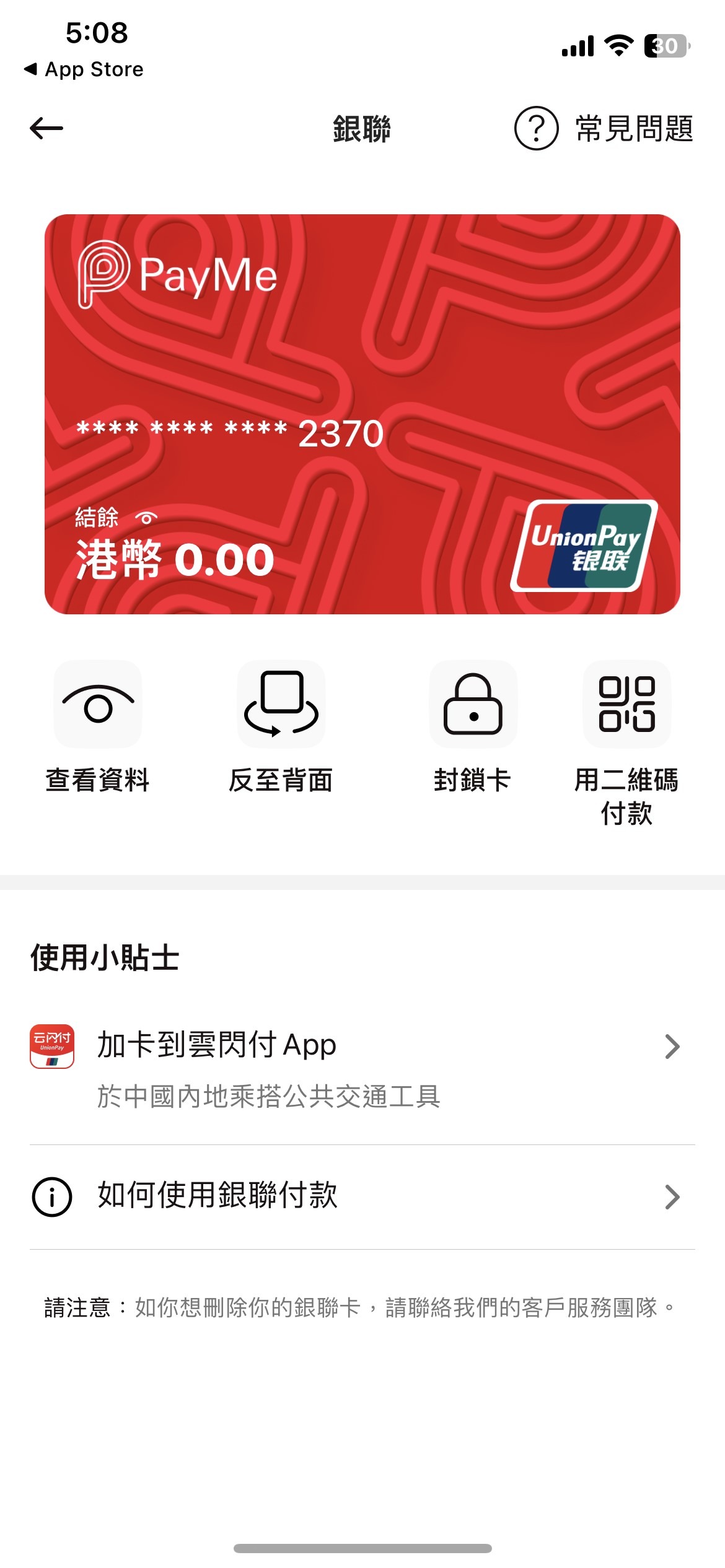725x1568 pixels.
Task: Toggle balance visibility eye beside 結餘
Action: [x=146, y=518]
